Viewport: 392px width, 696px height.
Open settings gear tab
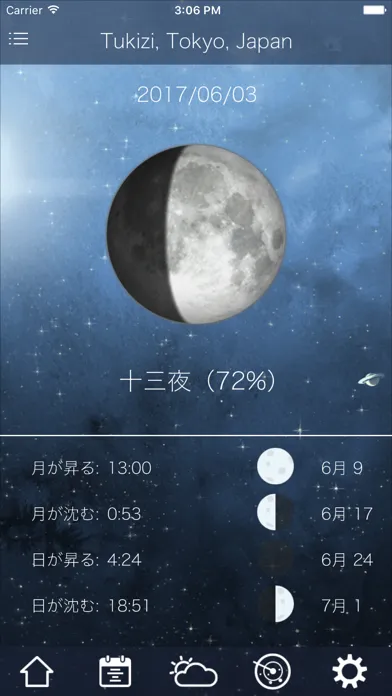click(x=349, y=671)
